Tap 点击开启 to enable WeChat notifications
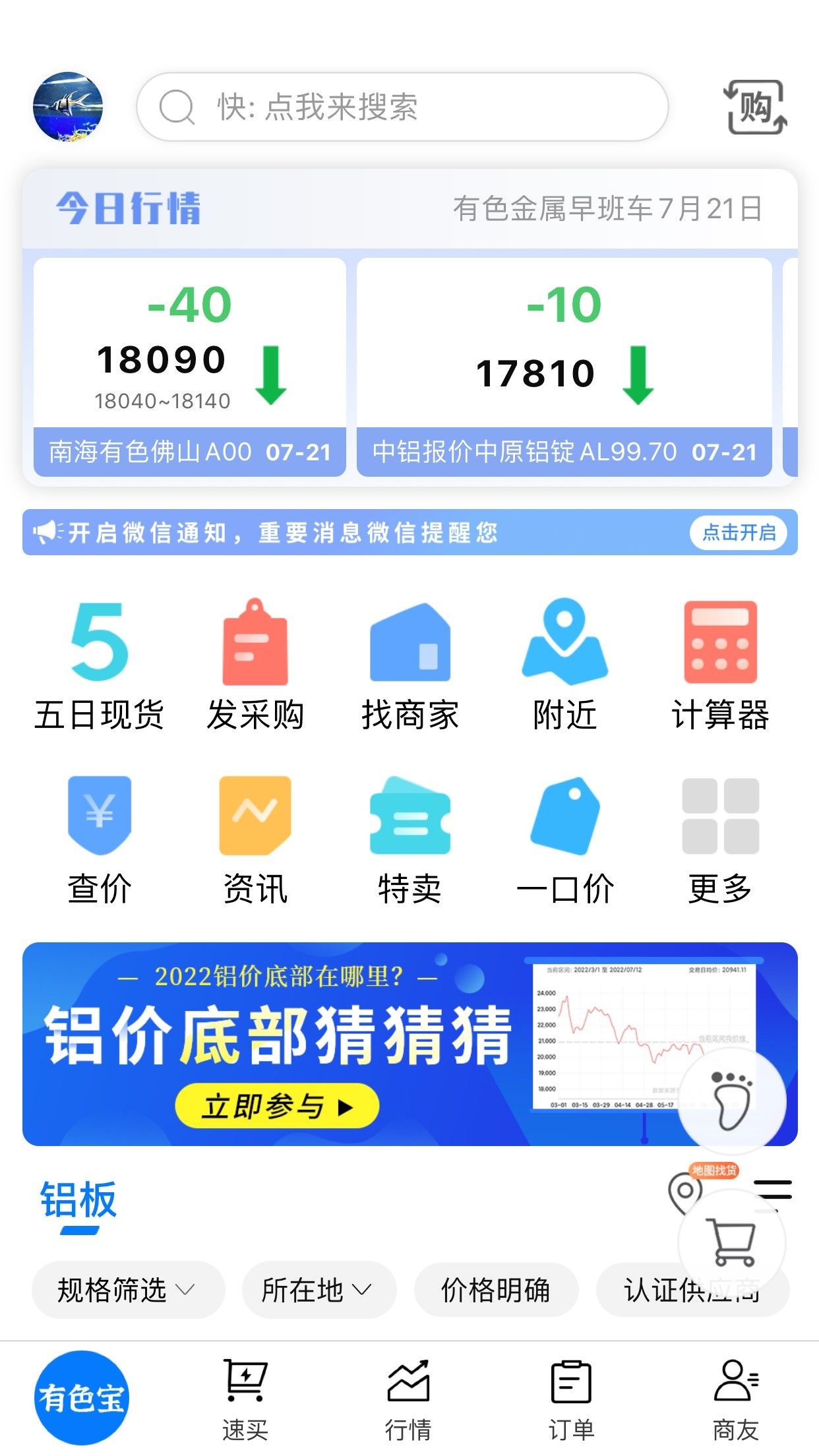Screen dimensions: 819x1456 (739, 532)
